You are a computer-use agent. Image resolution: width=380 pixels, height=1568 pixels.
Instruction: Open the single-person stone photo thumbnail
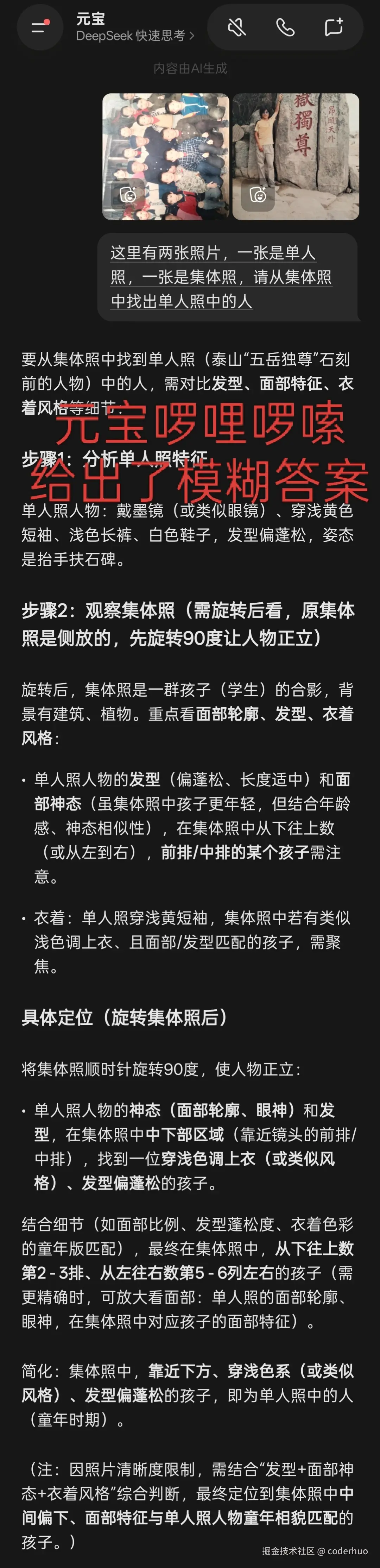[x=296, y=156]
